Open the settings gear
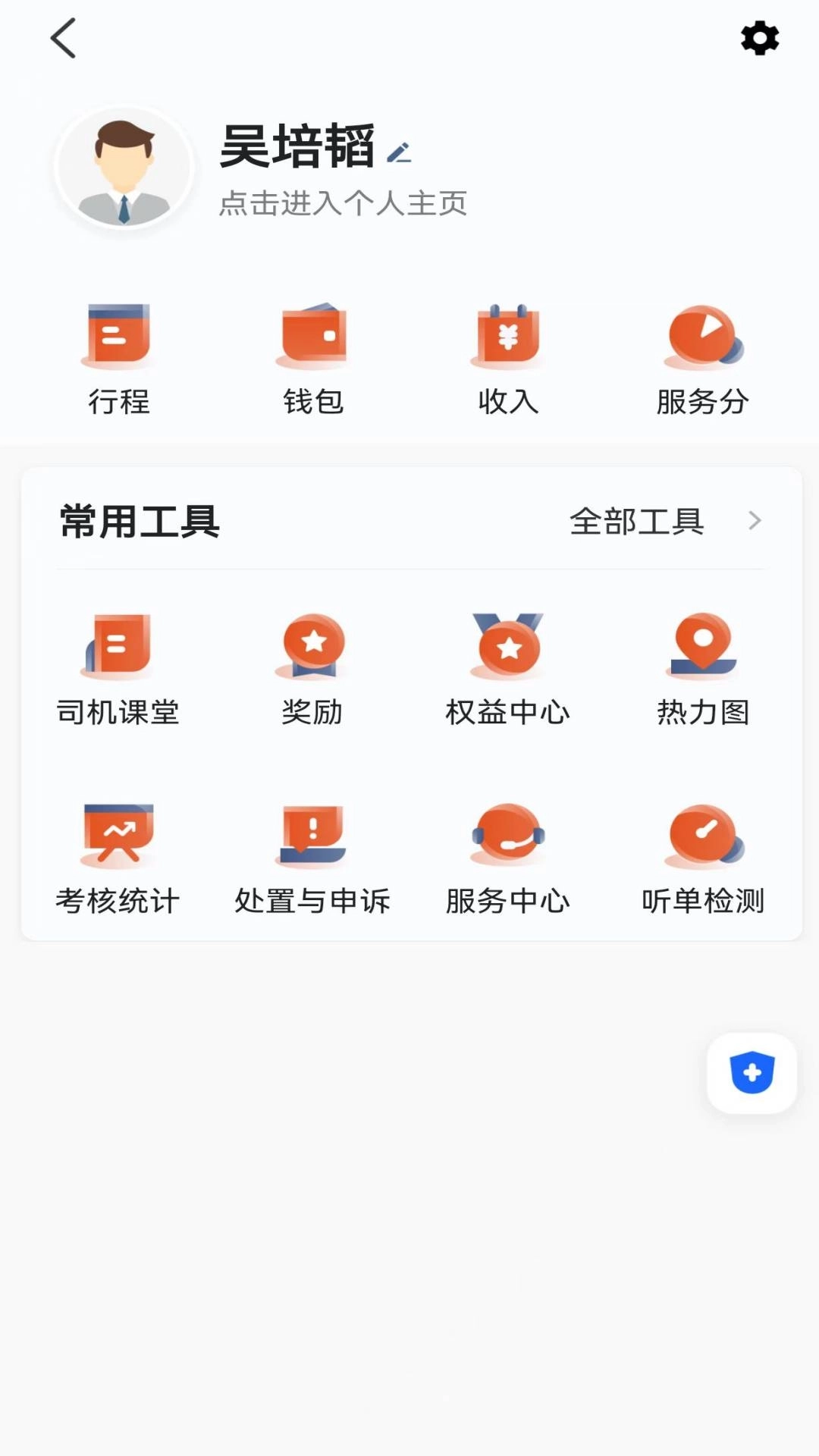The height and width of the screenshot is (1456, 819). pyautogui.click(x=761, y=37)
